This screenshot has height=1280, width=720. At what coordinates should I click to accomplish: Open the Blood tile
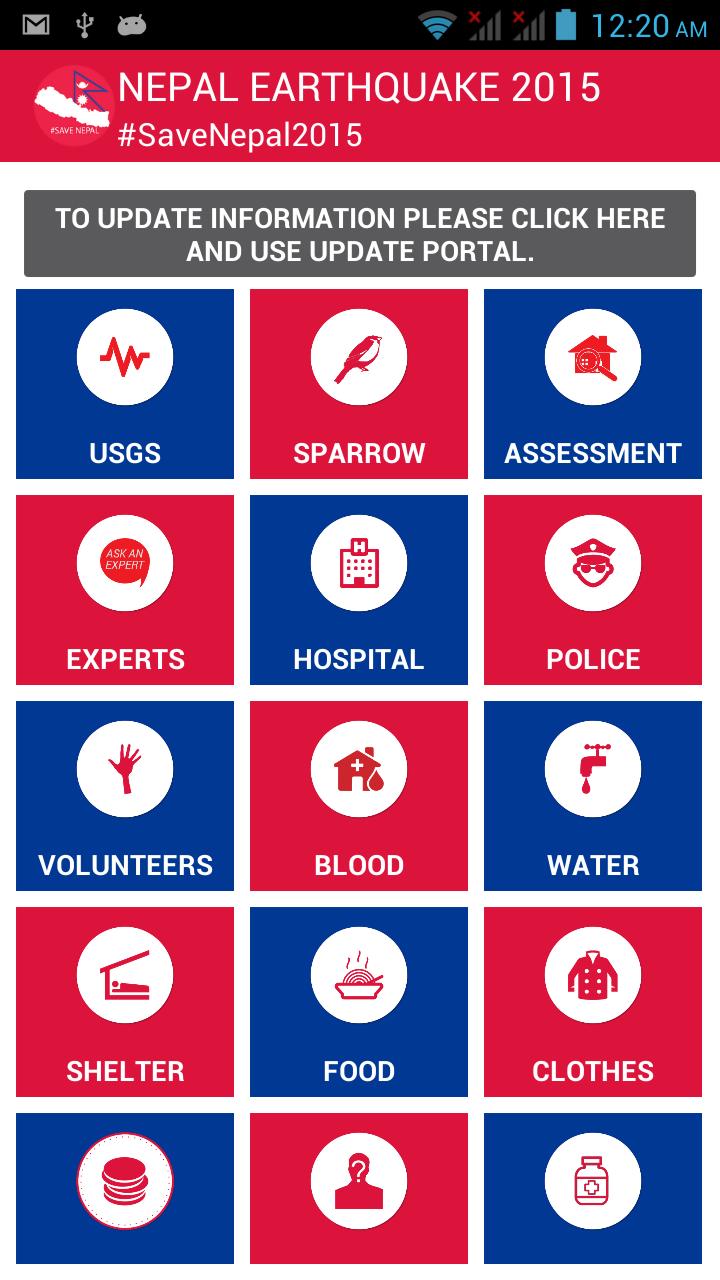point(359,796)
